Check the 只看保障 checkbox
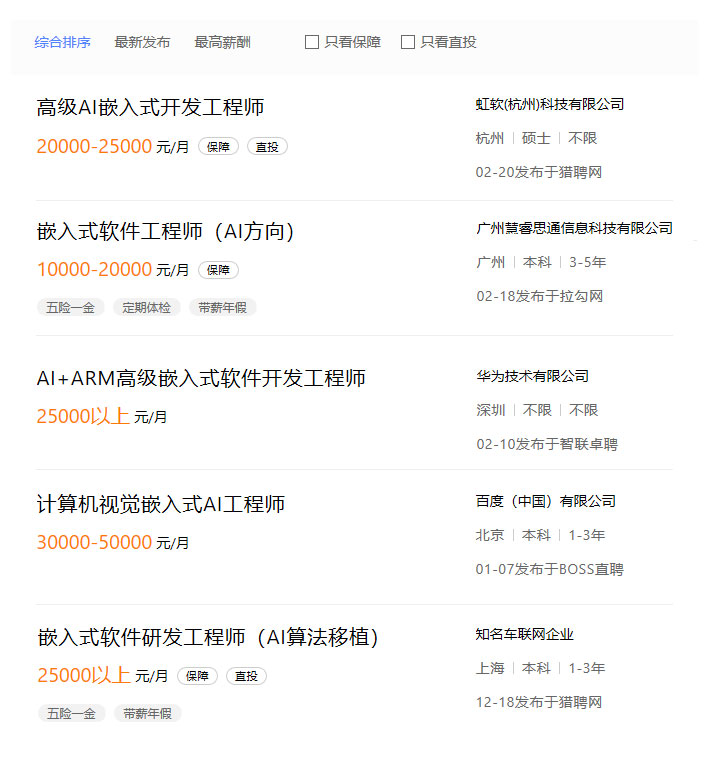Screen dimensions: 706x777 pyautogui.click(x=312, y=42)
